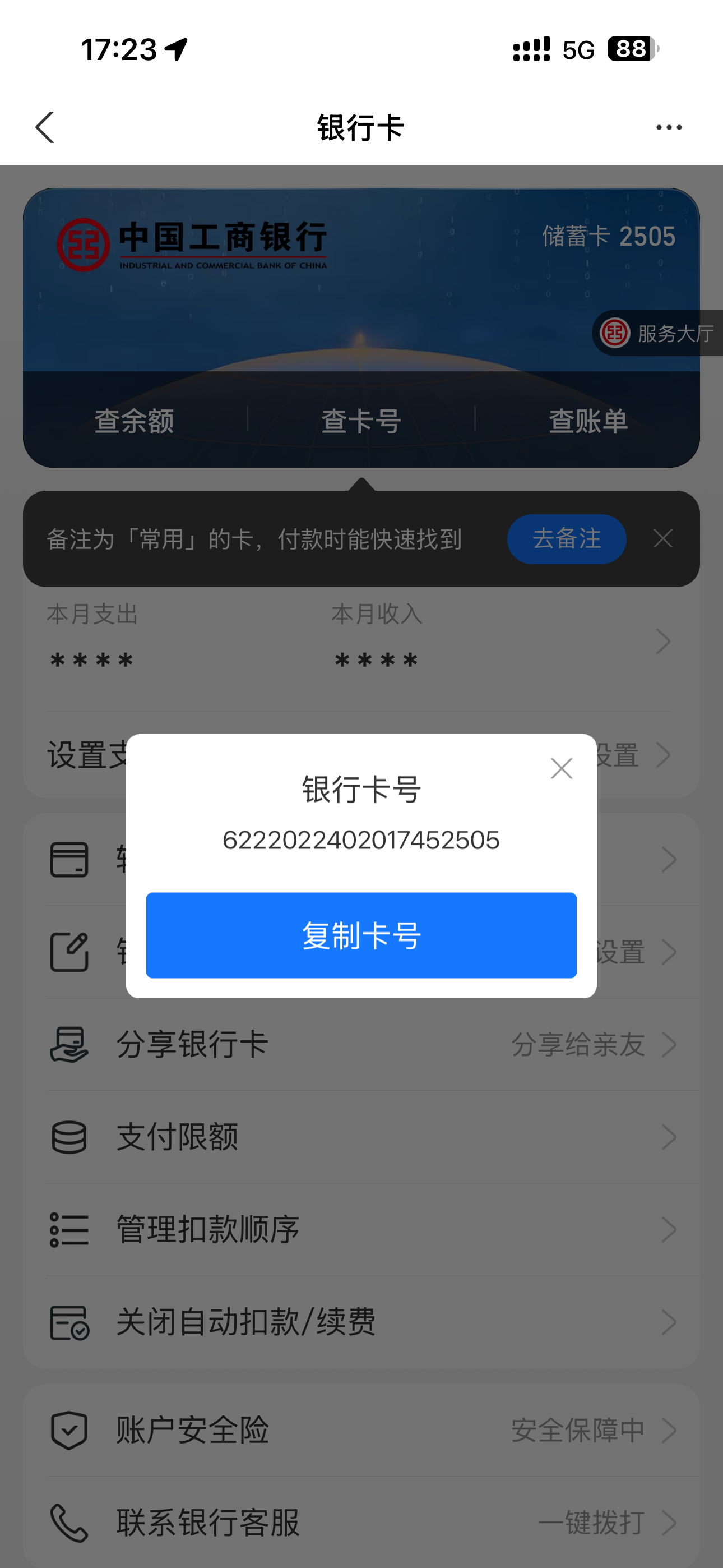Open 查账单 to view bills
The height and width of the screenshot is (1568, 723).
588,420
